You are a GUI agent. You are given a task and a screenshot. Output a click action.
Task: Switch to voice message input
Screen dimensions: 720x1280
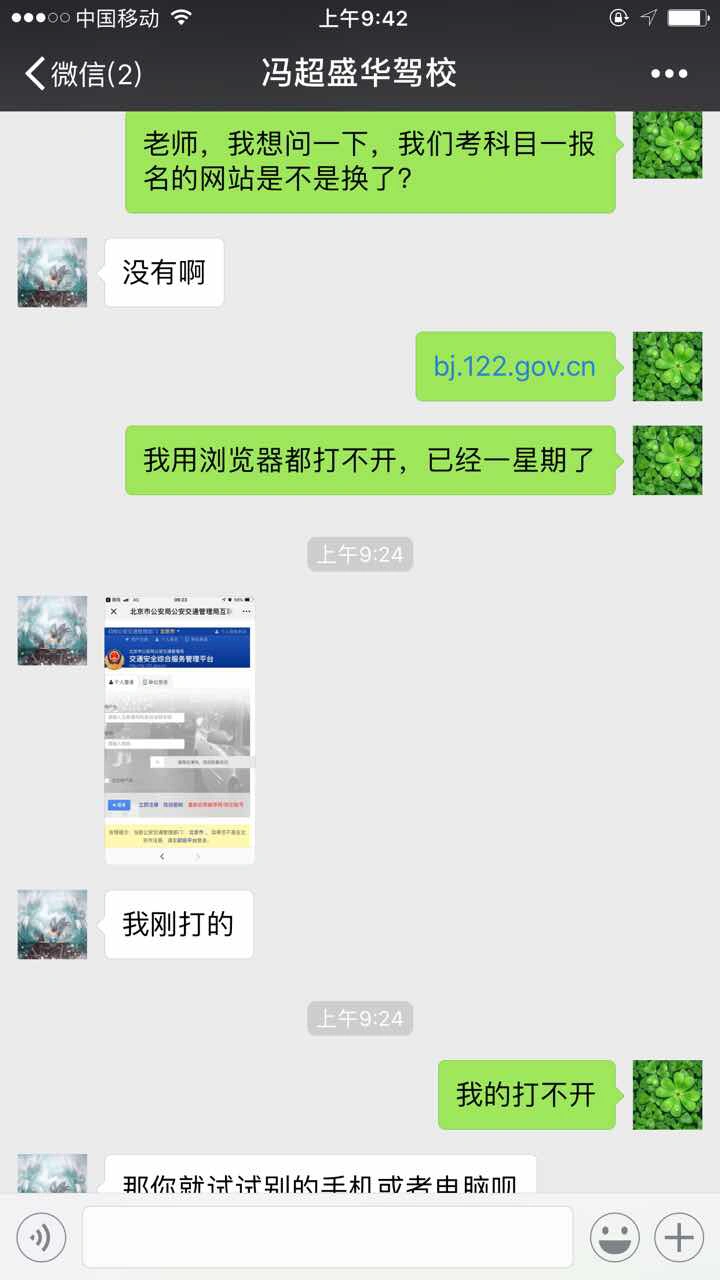click(41, 1238)
